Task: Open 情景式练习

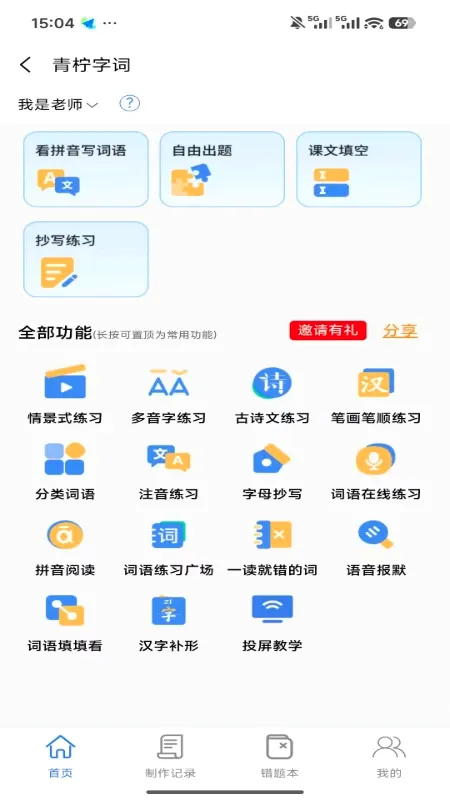Action: [65, 394]
